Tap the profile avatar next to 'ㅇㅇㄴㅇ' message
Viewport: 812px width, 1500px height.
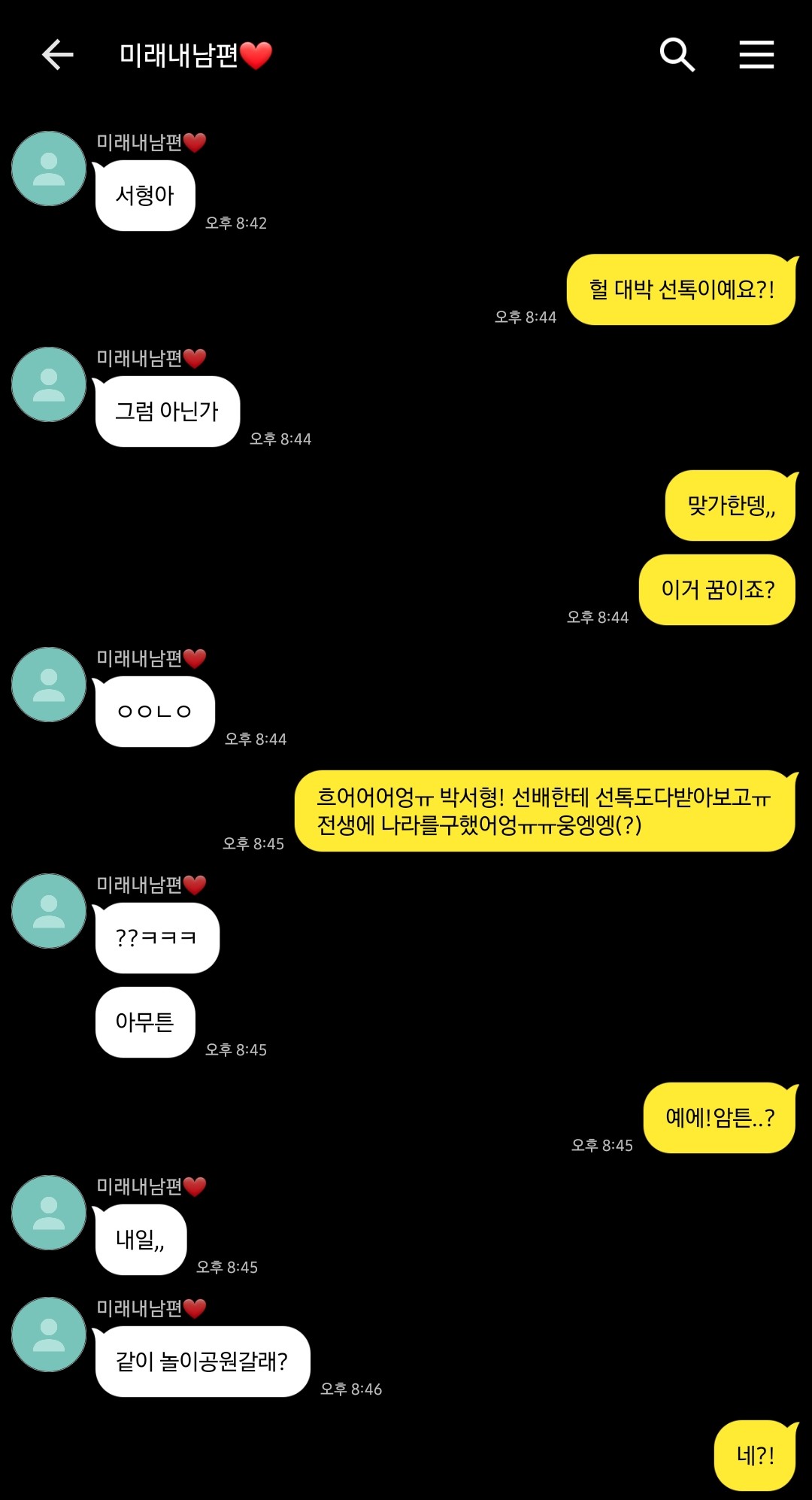(x=48, y=685)
